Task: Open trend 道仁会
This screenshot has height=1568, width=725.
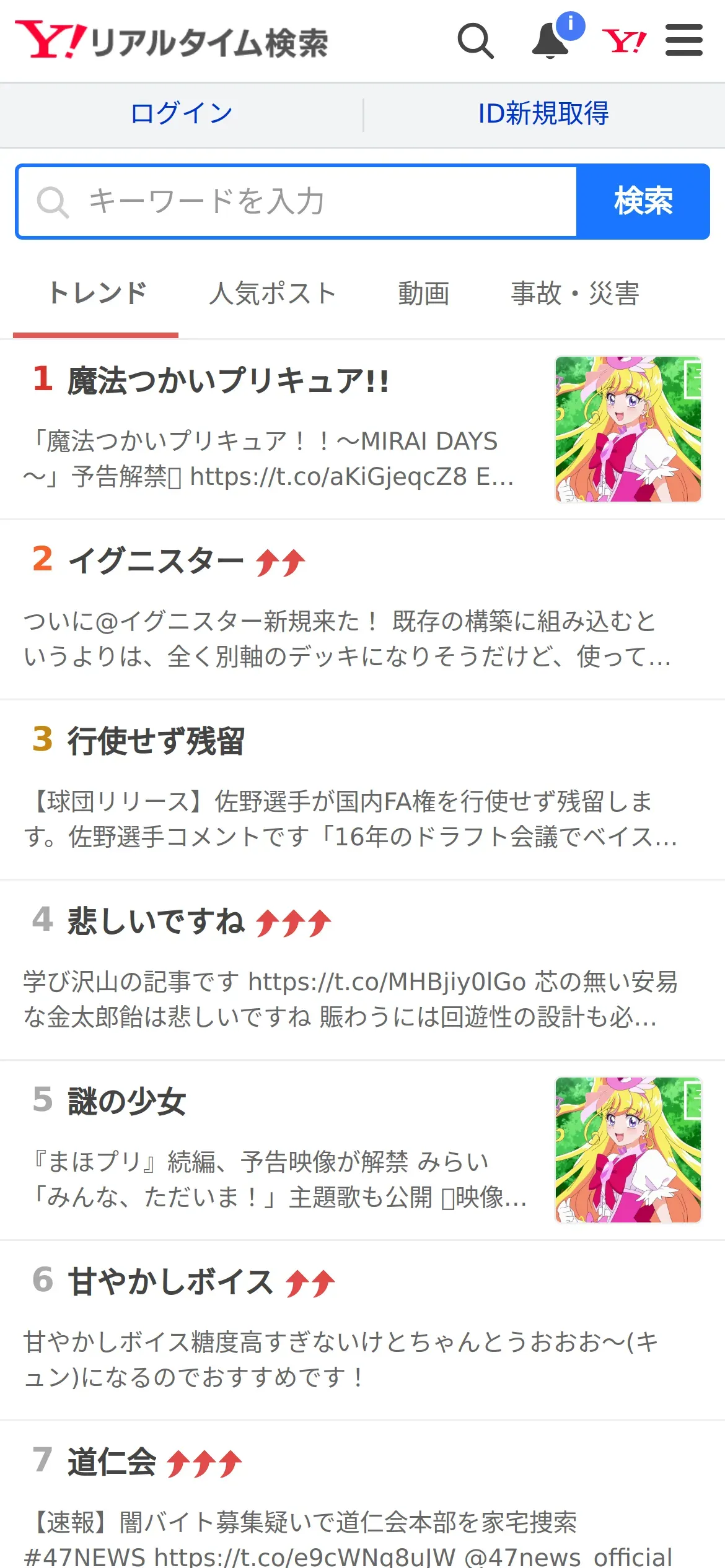Action: [x=112, y=1462]
